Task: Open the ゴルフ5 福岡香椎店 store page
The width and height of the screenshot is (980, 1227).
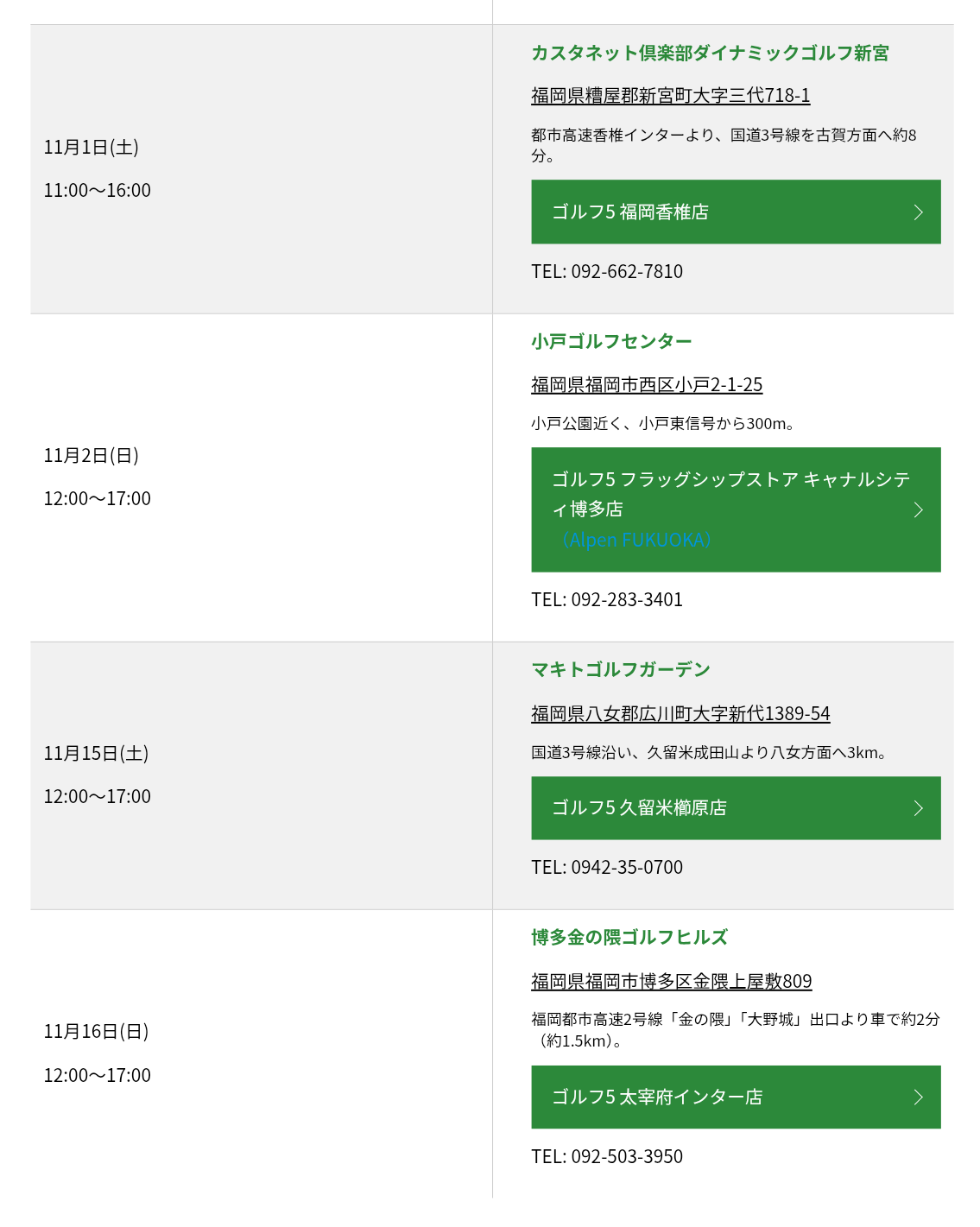Action: (x=736, y=212)
